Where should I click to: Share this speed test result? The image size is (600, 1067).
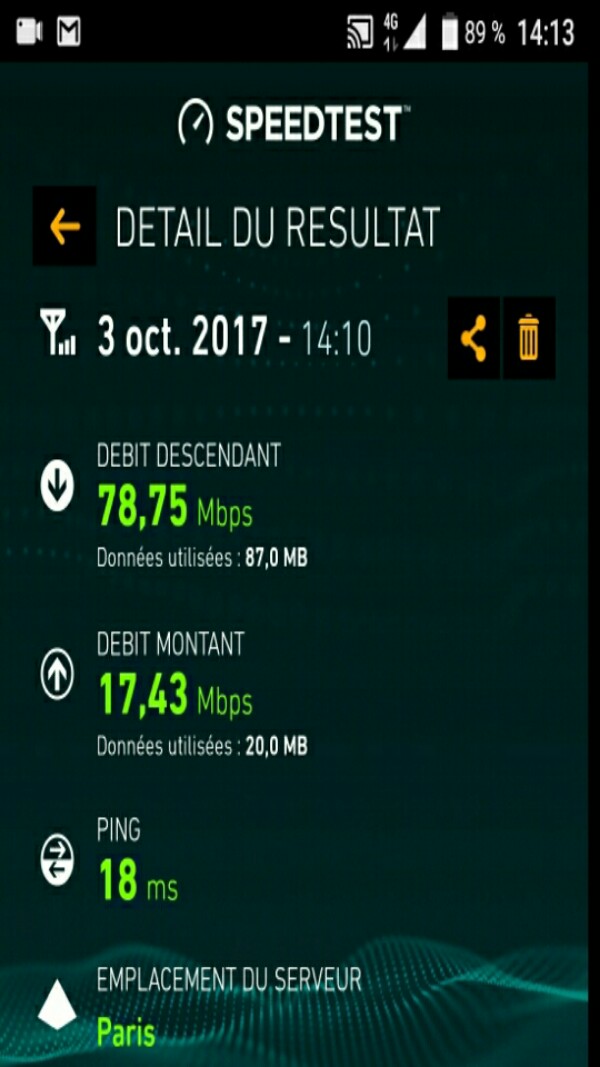click(473, 338)
